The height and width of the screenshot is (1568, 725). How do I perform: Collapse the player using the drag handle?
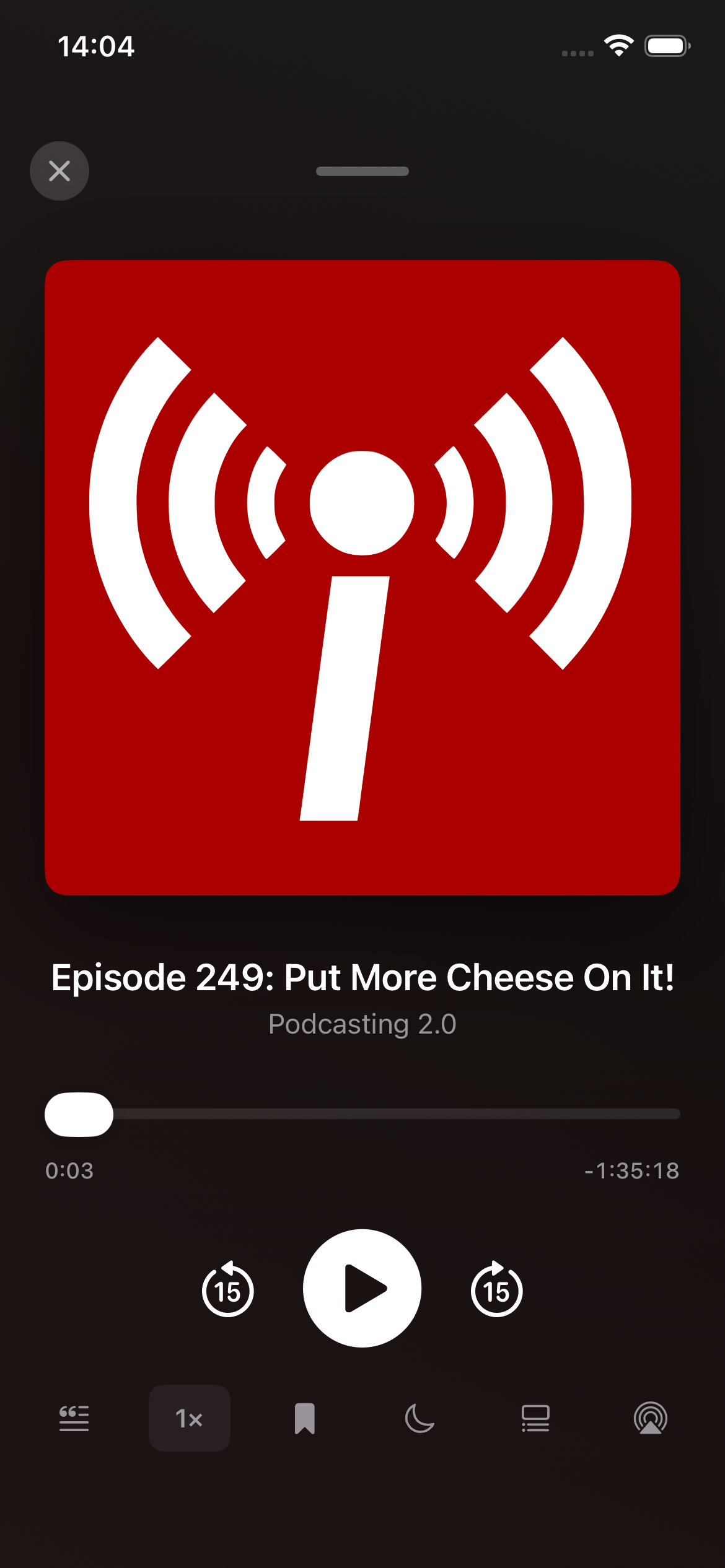point(362,171)
